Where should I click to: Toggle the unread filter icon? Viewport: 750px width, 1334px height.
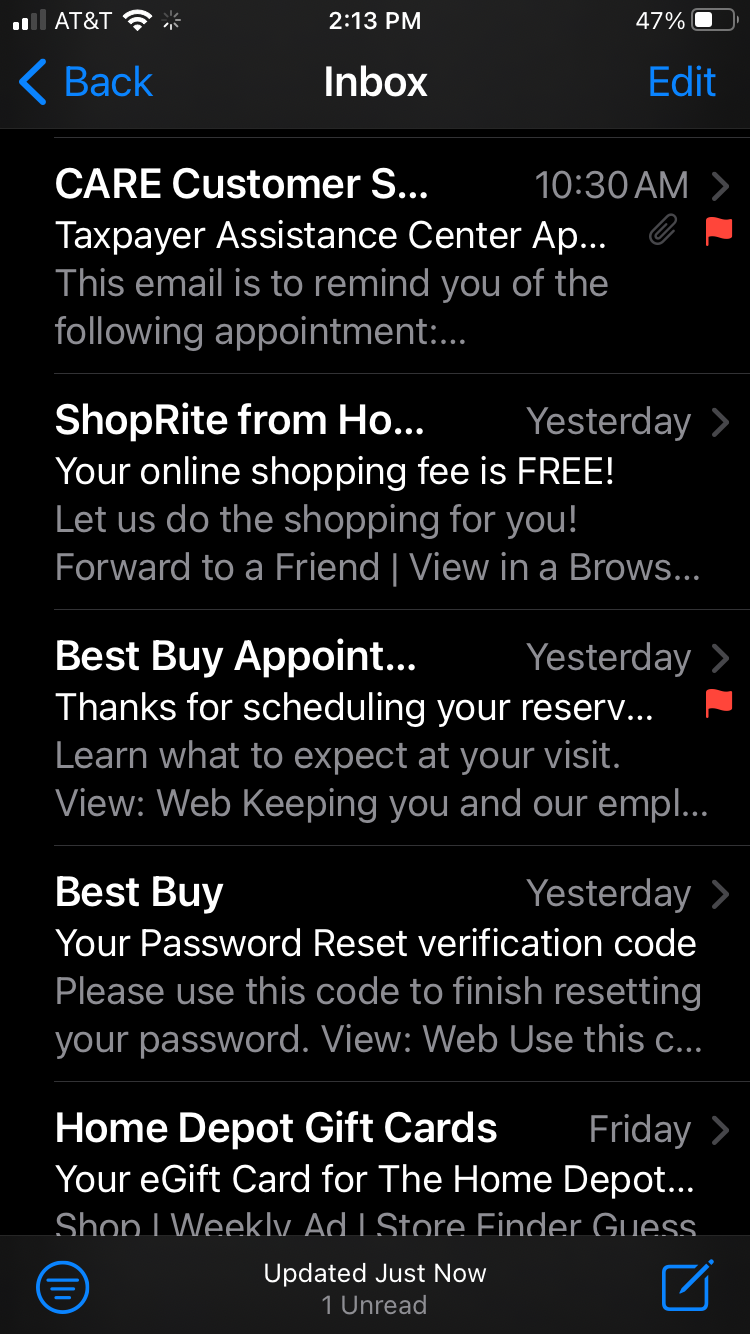[x=63, y=1286]
